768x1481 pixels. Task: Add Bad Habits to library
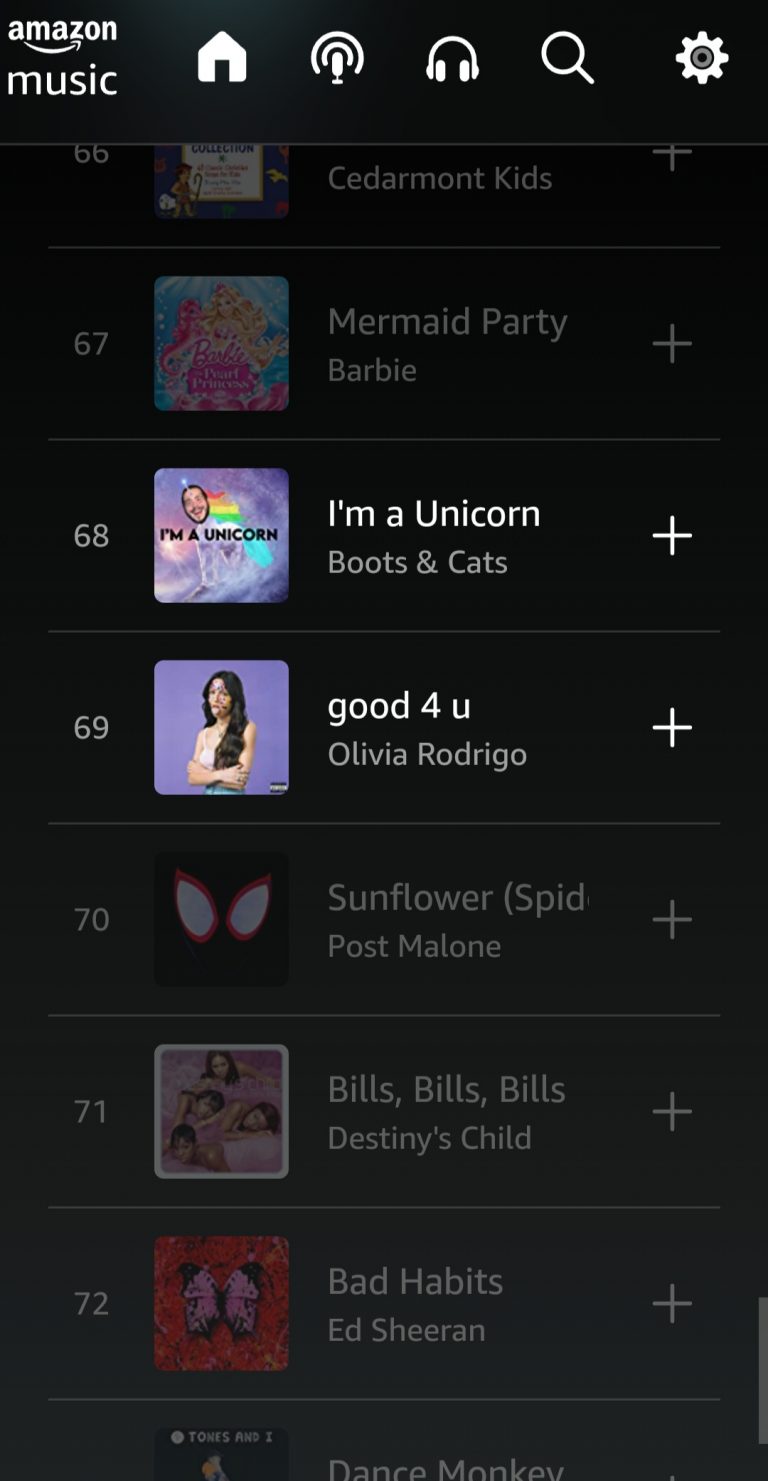click(x=672, y=1304)
